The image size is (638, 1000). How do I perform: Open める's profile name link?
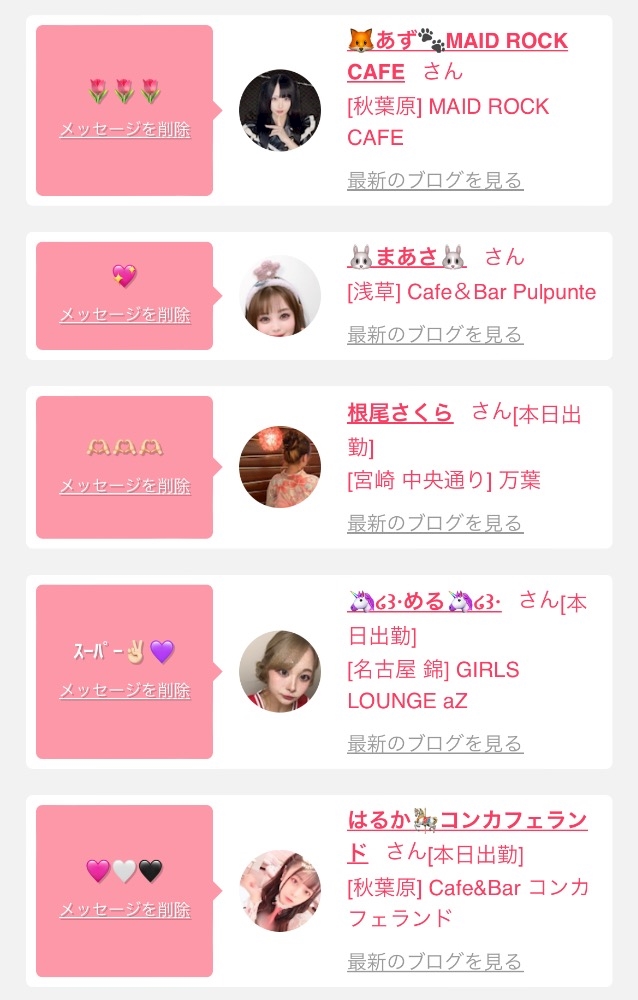click(424, 602)
